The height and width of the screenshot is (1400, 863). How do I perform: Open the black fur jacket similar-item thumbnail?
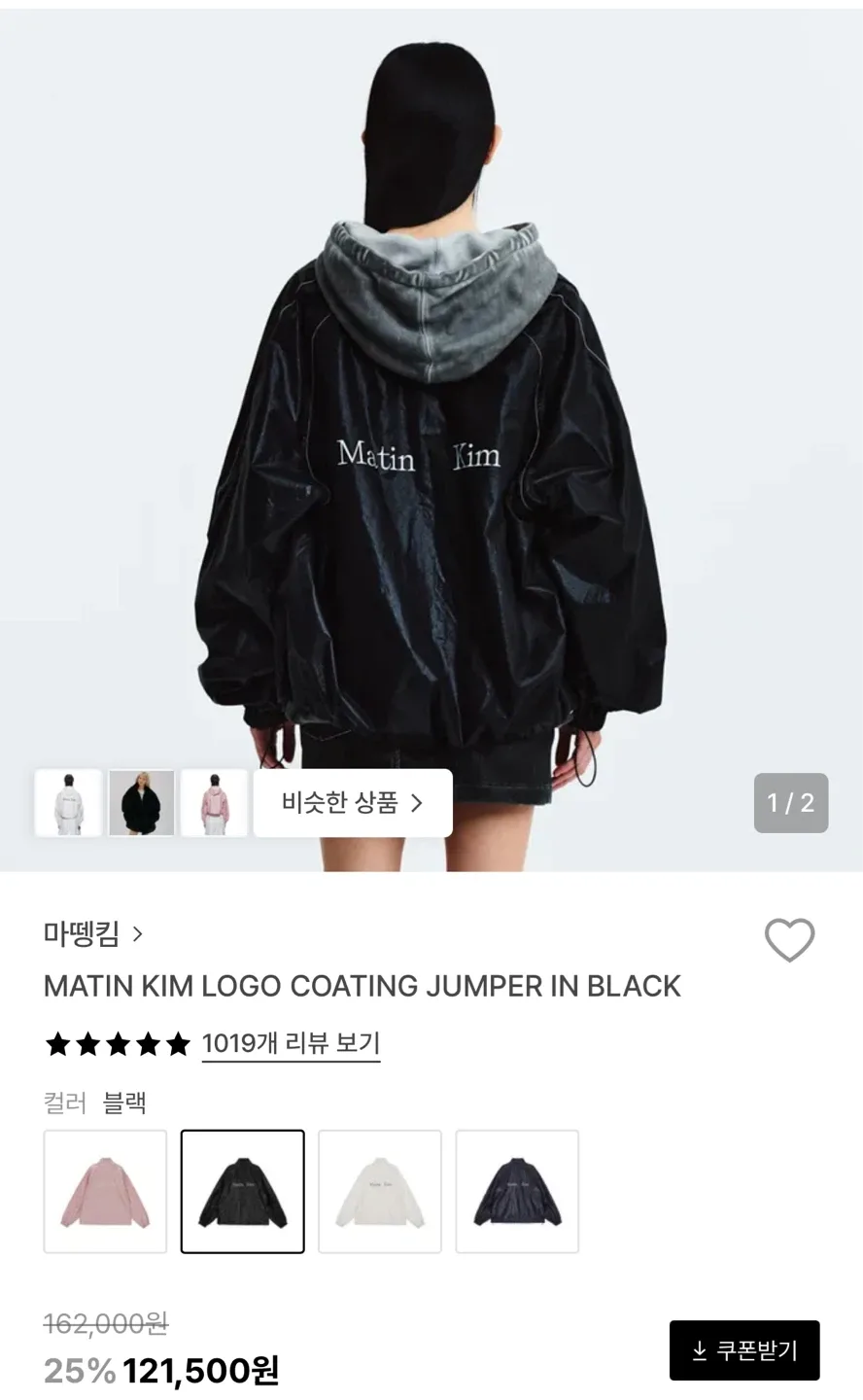pos(142,803)
